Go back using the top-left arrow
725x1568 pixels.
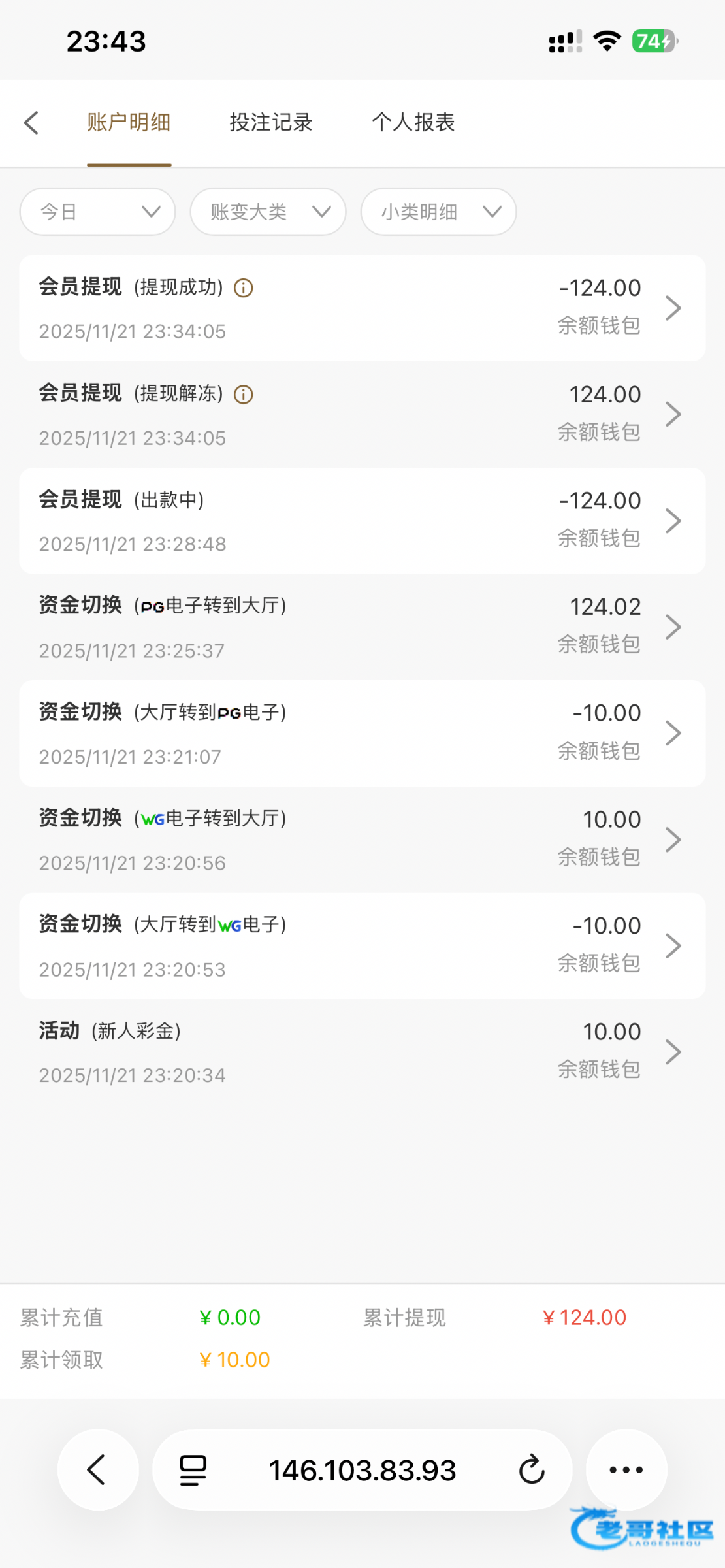[x=31, y=122]
